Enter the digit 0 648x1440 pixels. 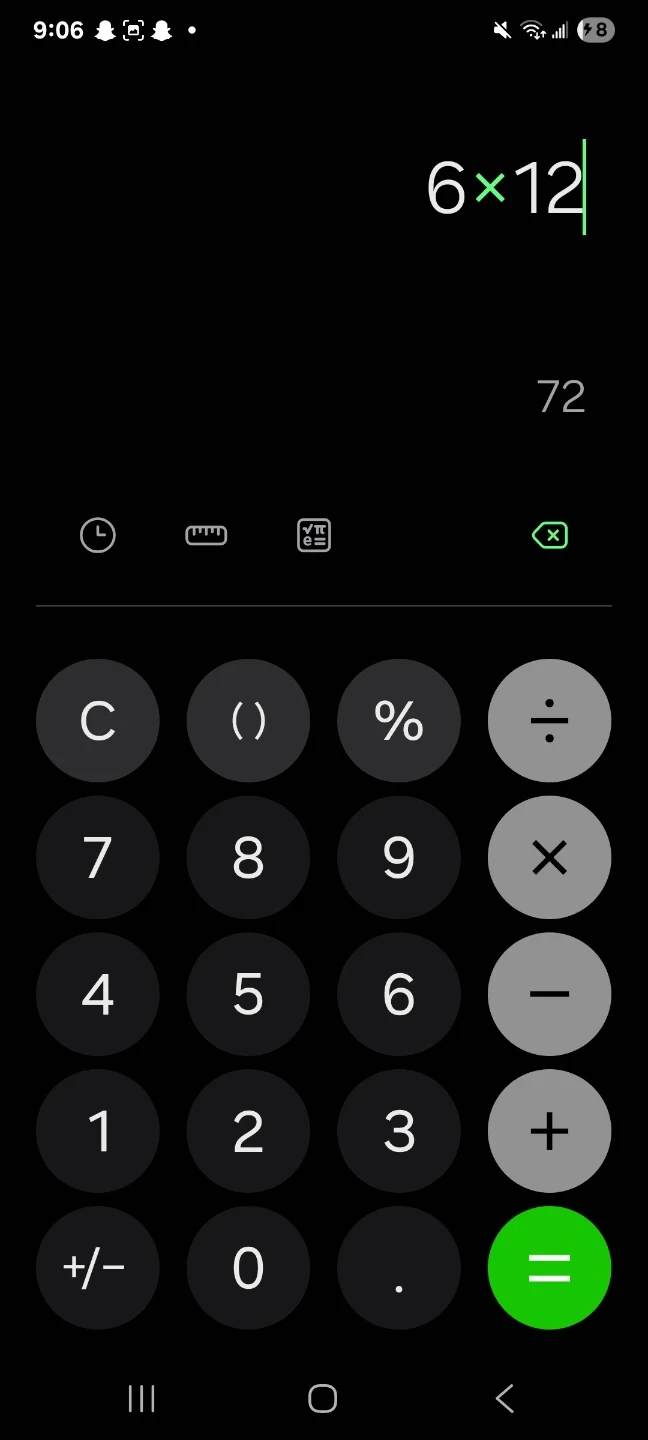pos(248,1268)
